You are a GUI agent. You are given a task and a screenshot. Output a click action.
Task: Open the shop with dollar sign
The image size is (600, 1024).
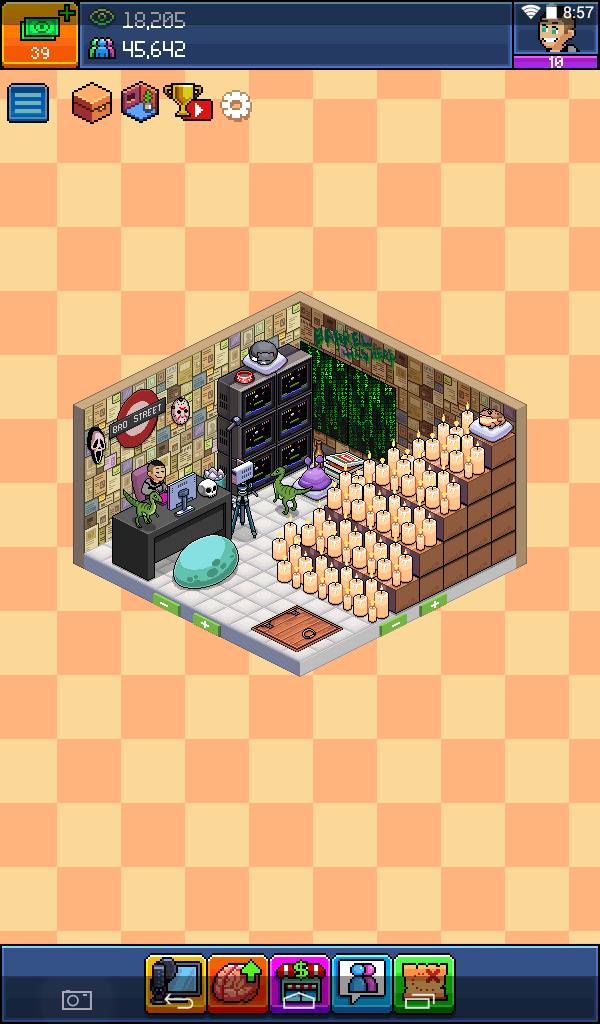pyautogui.click(x=299, y=984)
